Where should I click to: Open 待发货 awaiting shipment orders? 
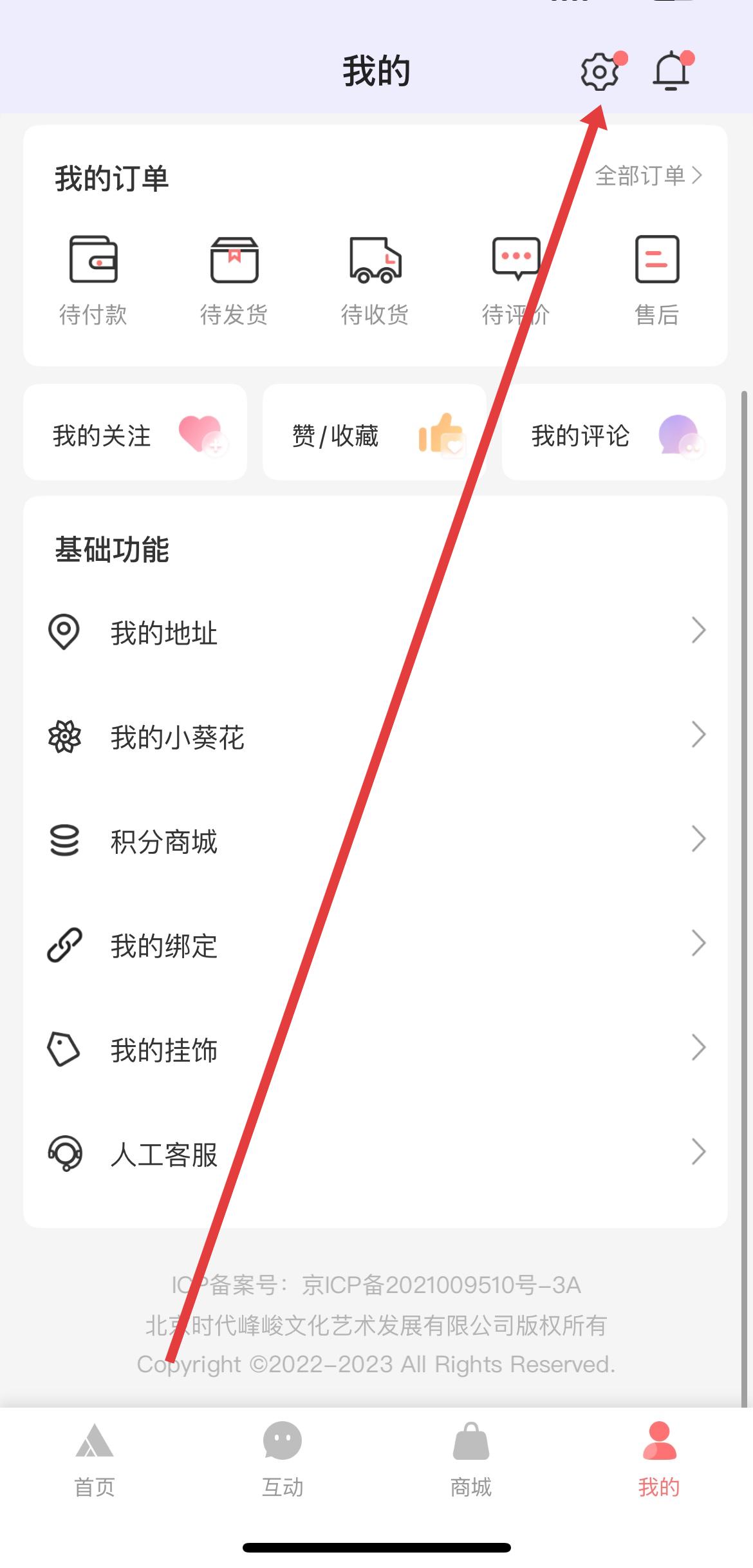[234, 279]
